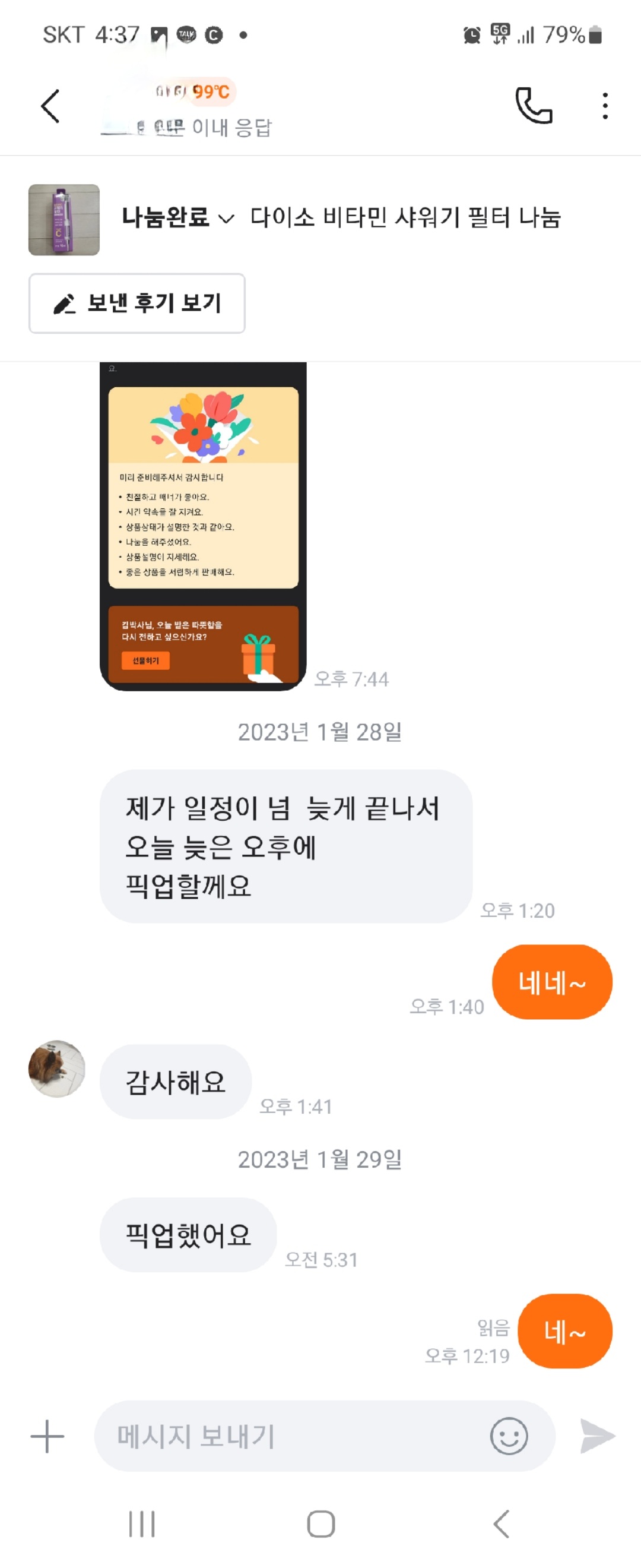
Task: Go to home screen via navigation bar
Action: [x=320, y=1524]
